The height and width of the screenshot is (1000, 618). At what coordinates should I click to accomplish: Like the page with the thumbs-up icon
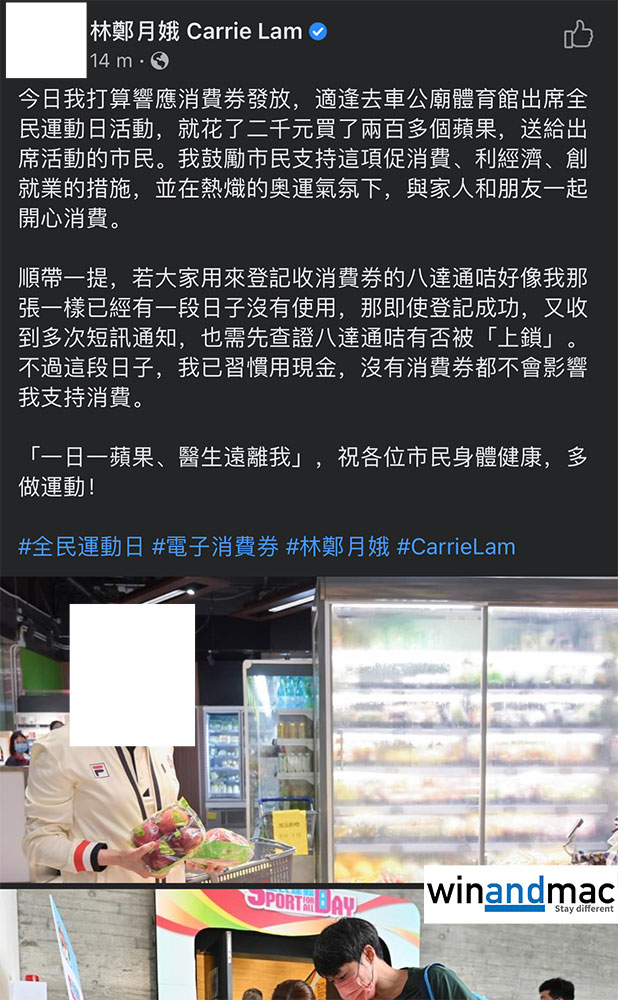tap(578, 36)
